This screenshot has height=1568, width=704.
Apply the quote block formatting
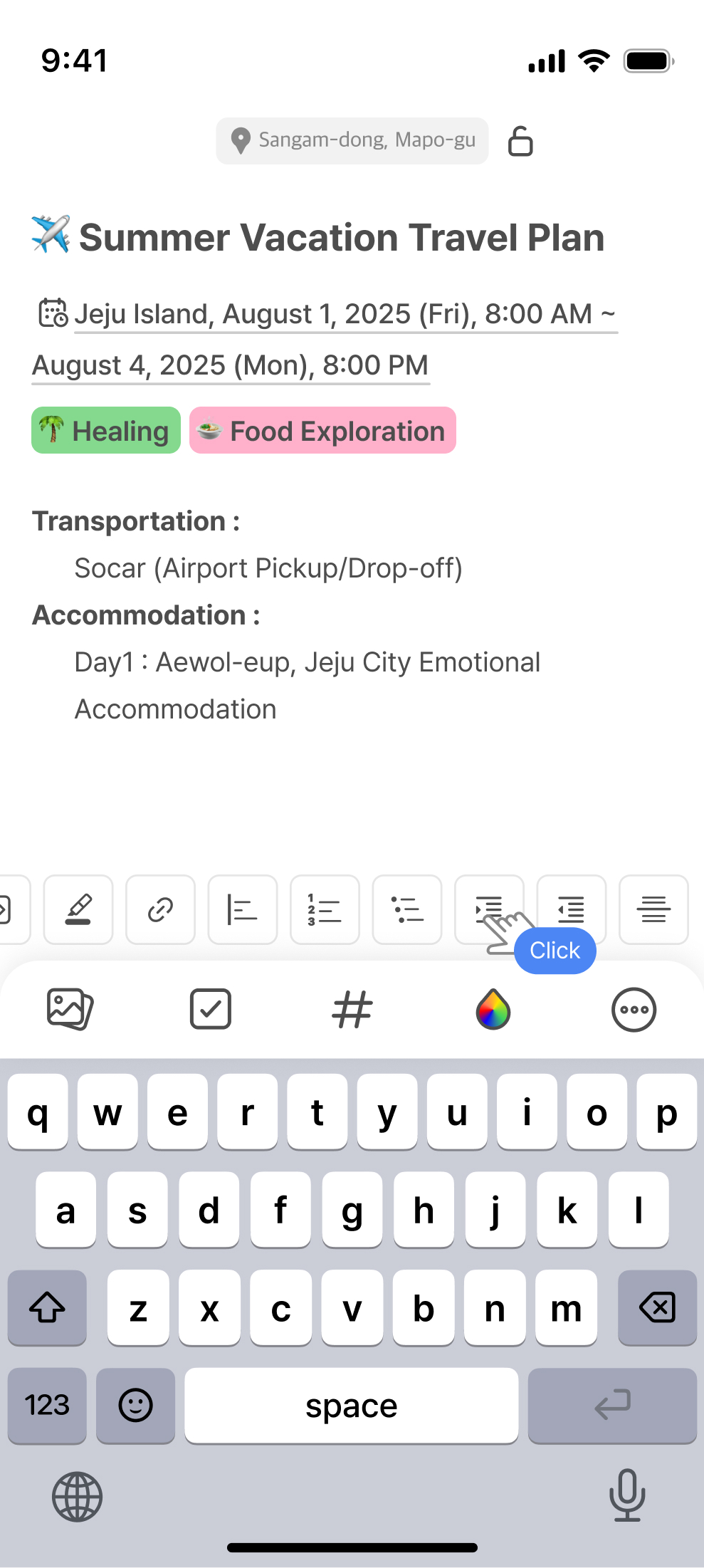click(243, 909)
